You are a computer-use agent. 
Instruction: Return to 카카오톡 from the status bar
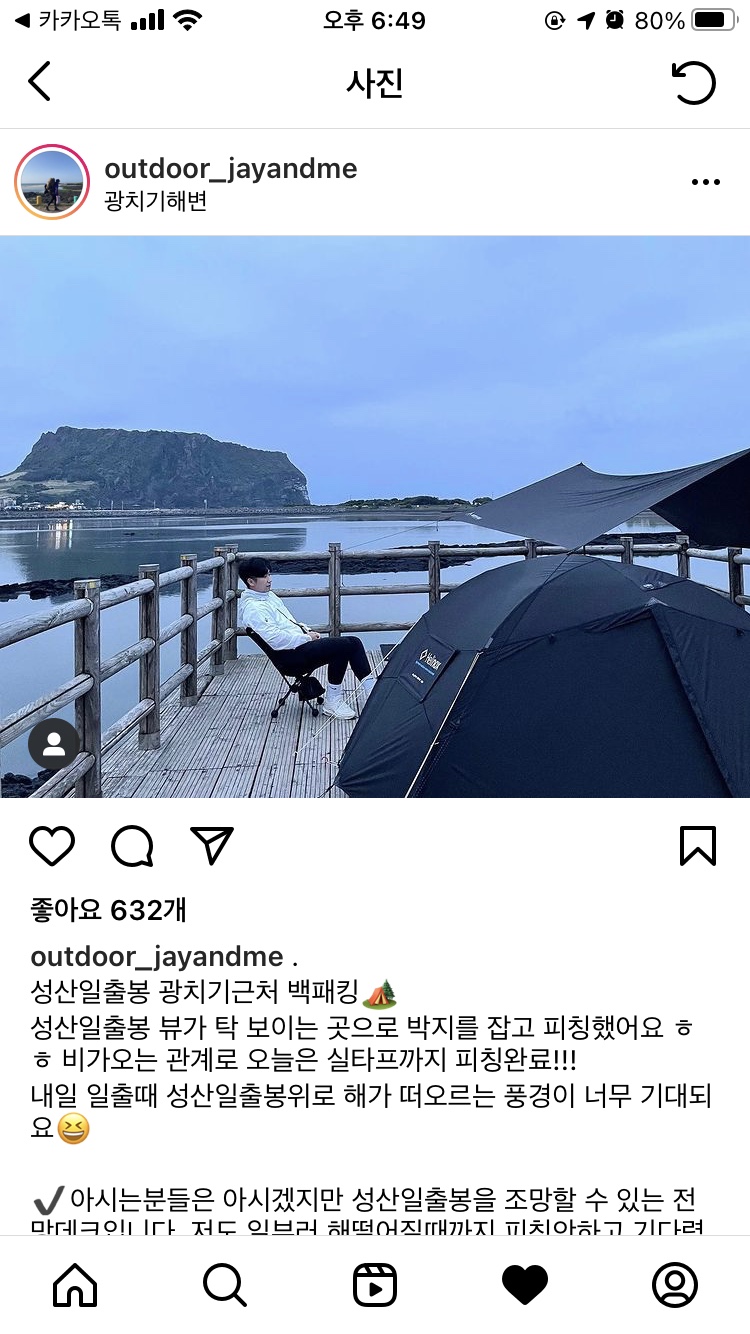pyautogui.click(x=60, y=20)
